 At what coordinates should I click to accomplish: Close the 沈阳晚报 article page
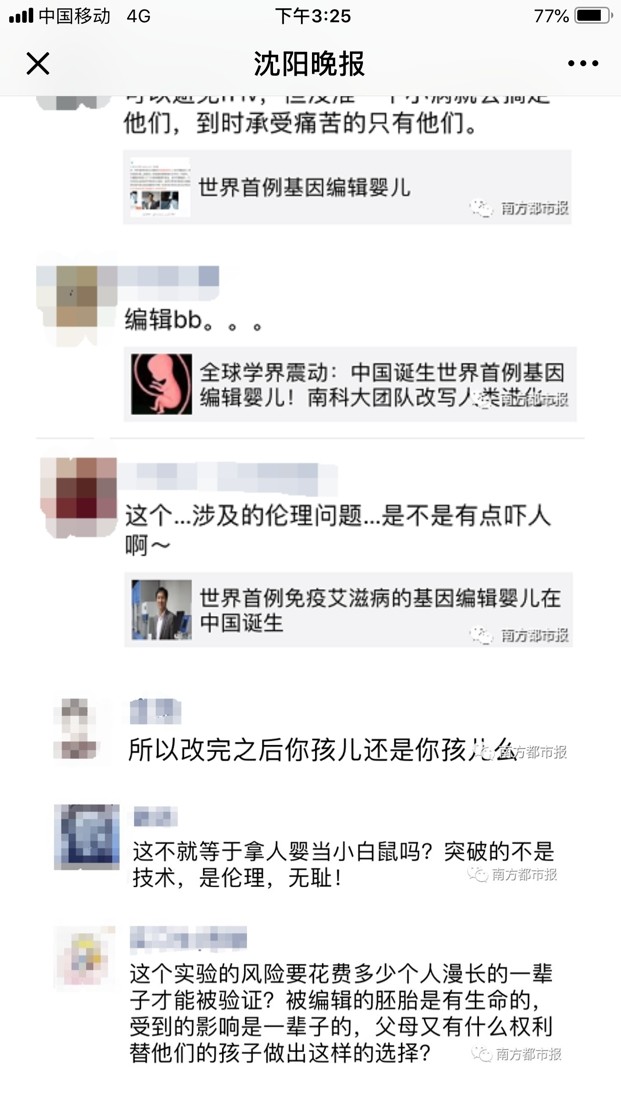click(38, 64)
